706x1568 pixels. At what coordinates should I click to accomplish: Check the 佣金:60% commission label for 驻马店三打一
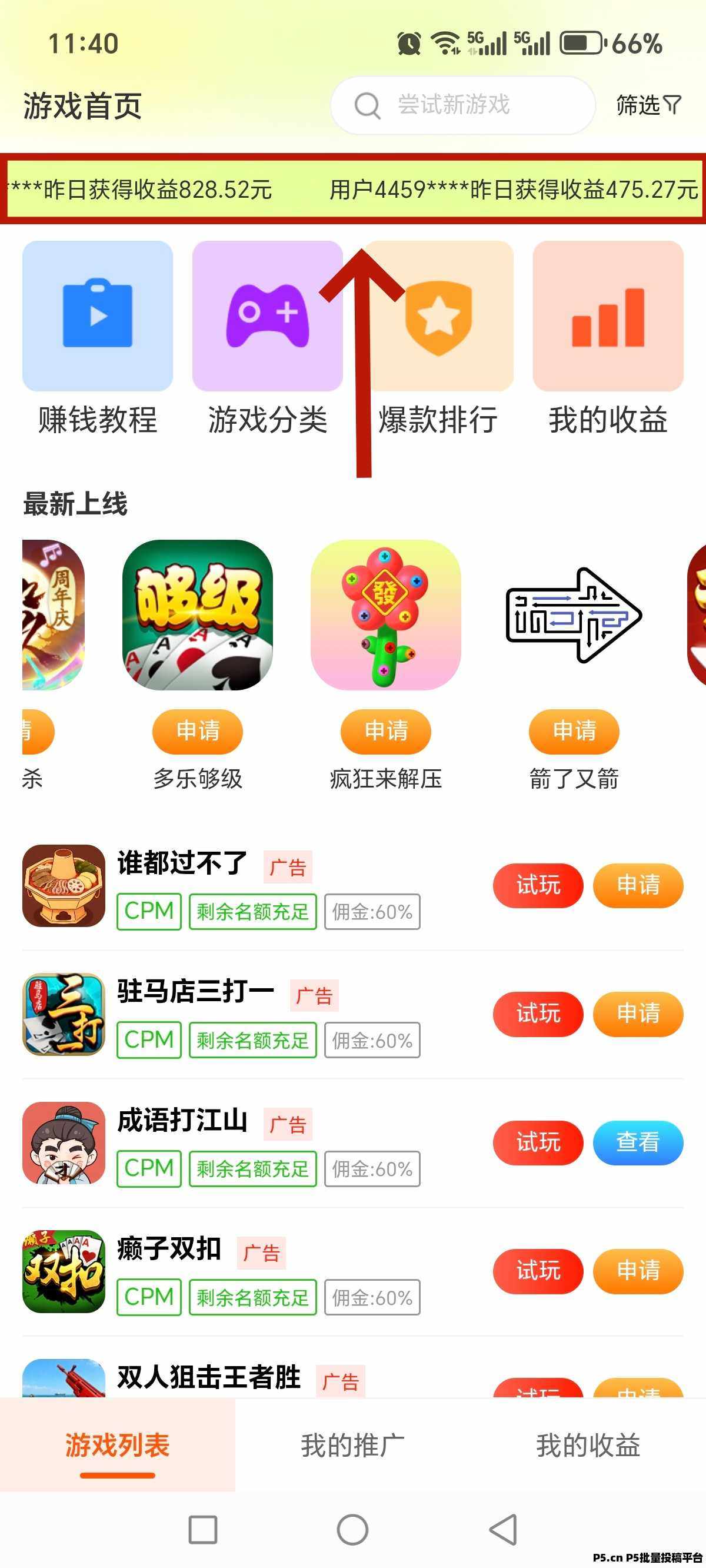(372, 1041)
